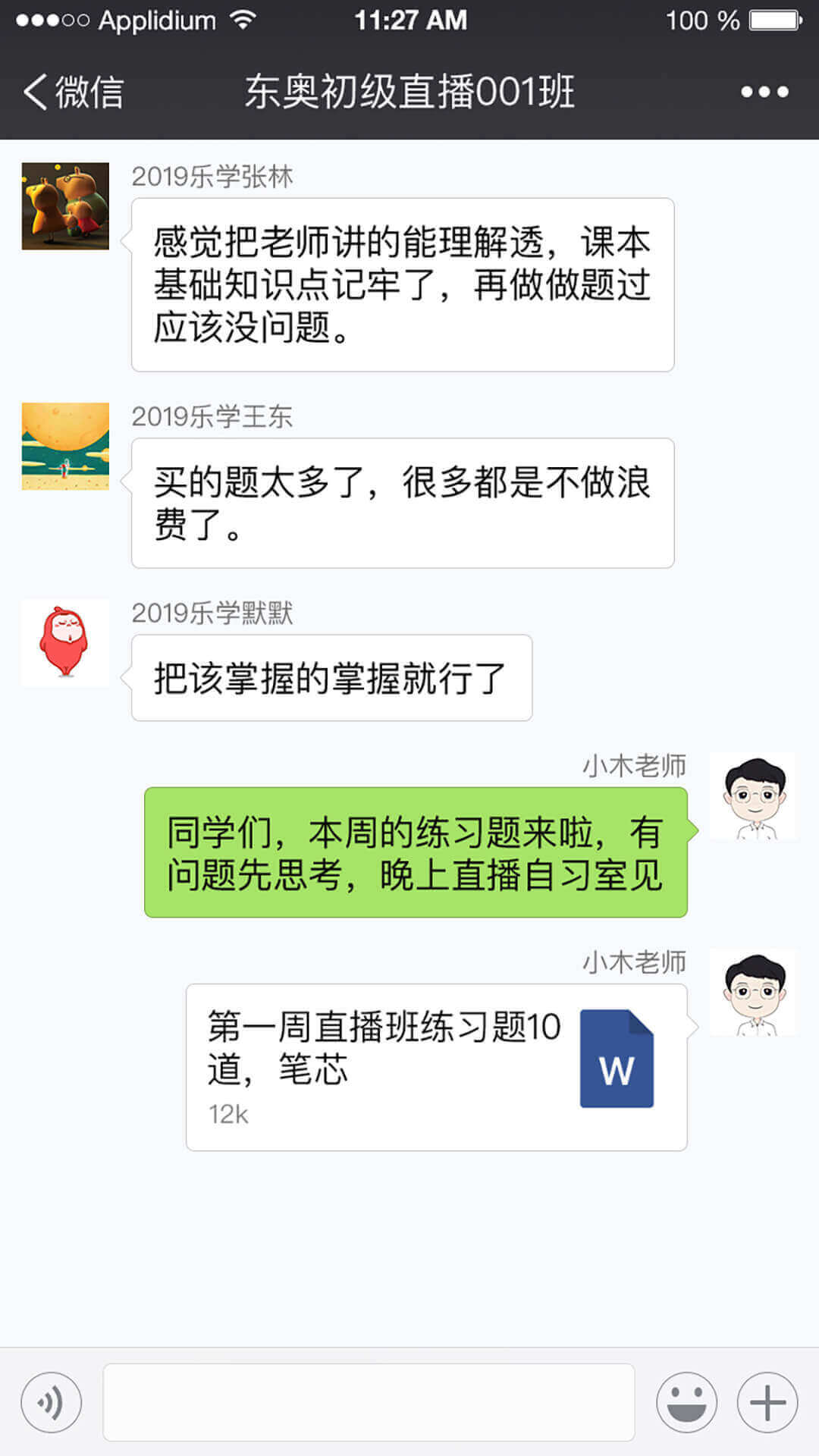Open the group chat overflow menu

(764, 93)
